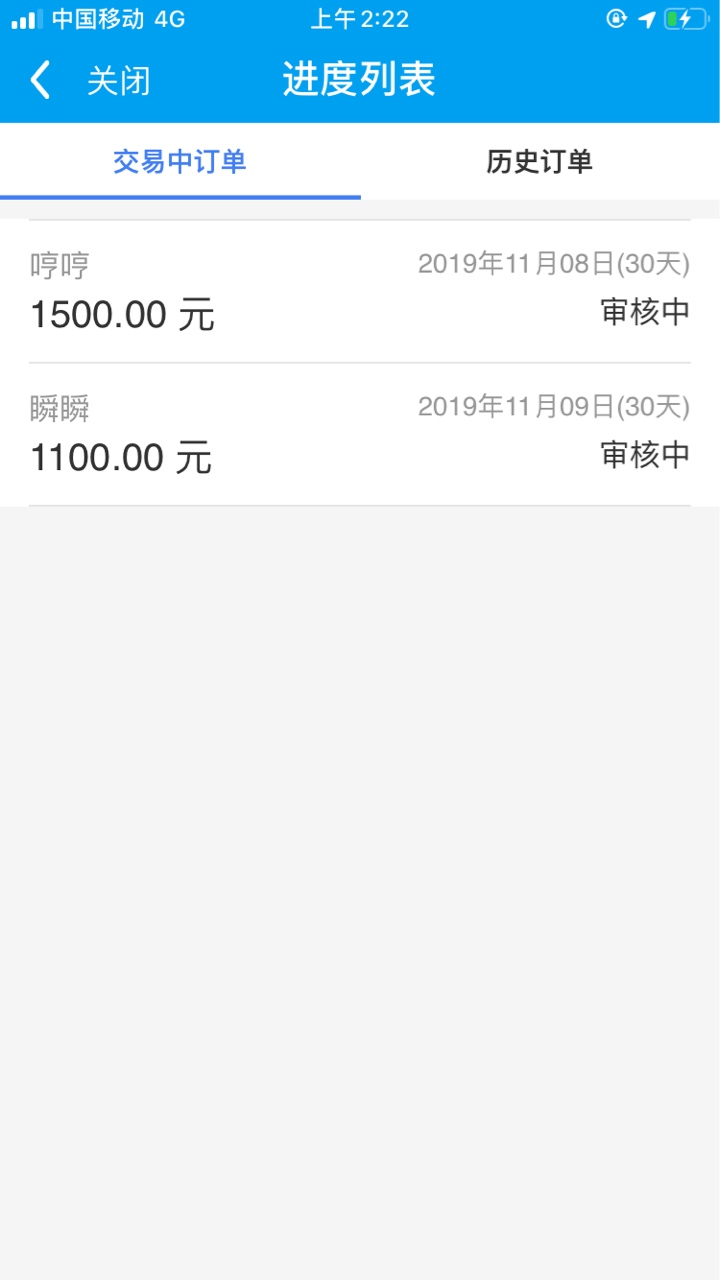The image size is (720, 1280).
Task: Tap the 关闭 close button
Action: click(118, 81)
